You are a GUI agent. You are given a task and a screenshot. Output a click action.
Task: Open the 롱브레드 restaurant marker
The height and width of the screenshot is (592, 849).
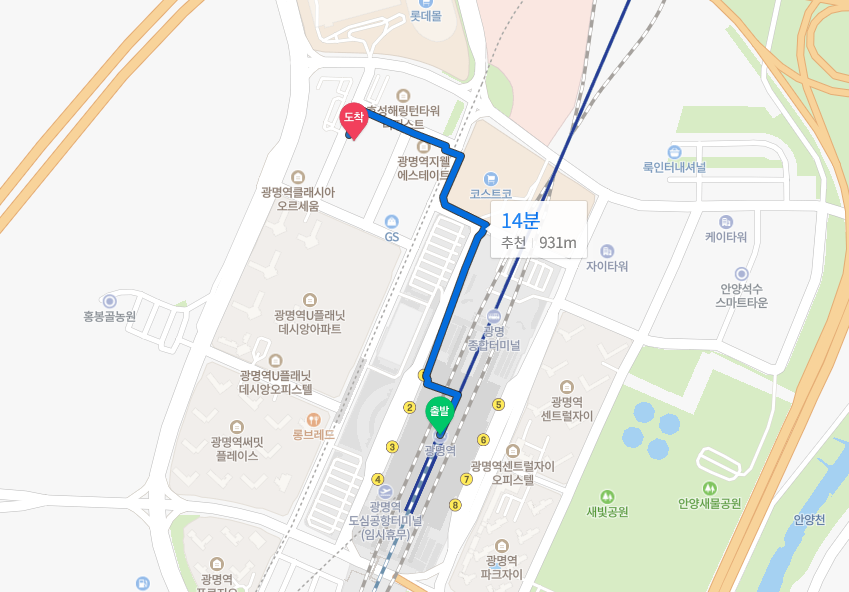point(313,420)
